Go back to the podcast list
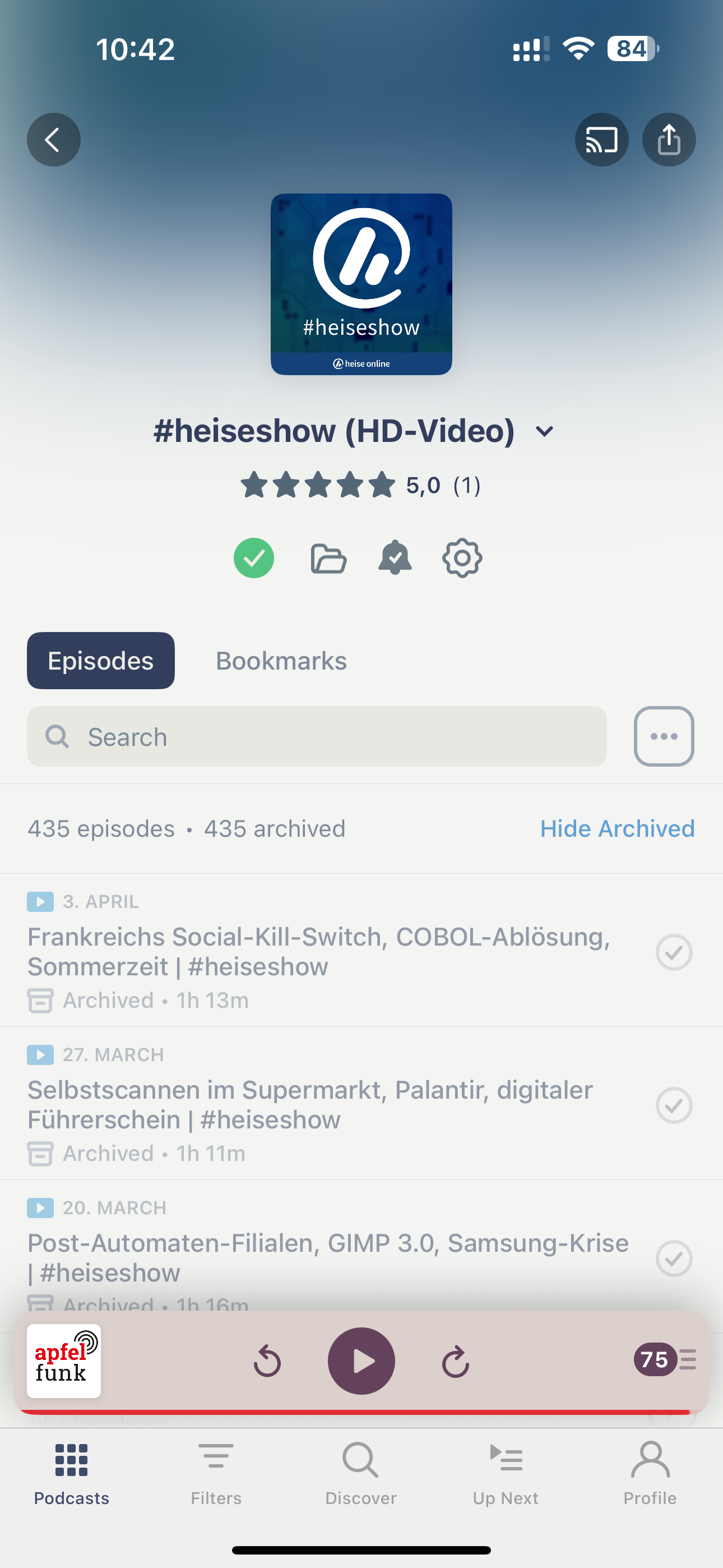The image size is (723, 1568). click(54, 140)
